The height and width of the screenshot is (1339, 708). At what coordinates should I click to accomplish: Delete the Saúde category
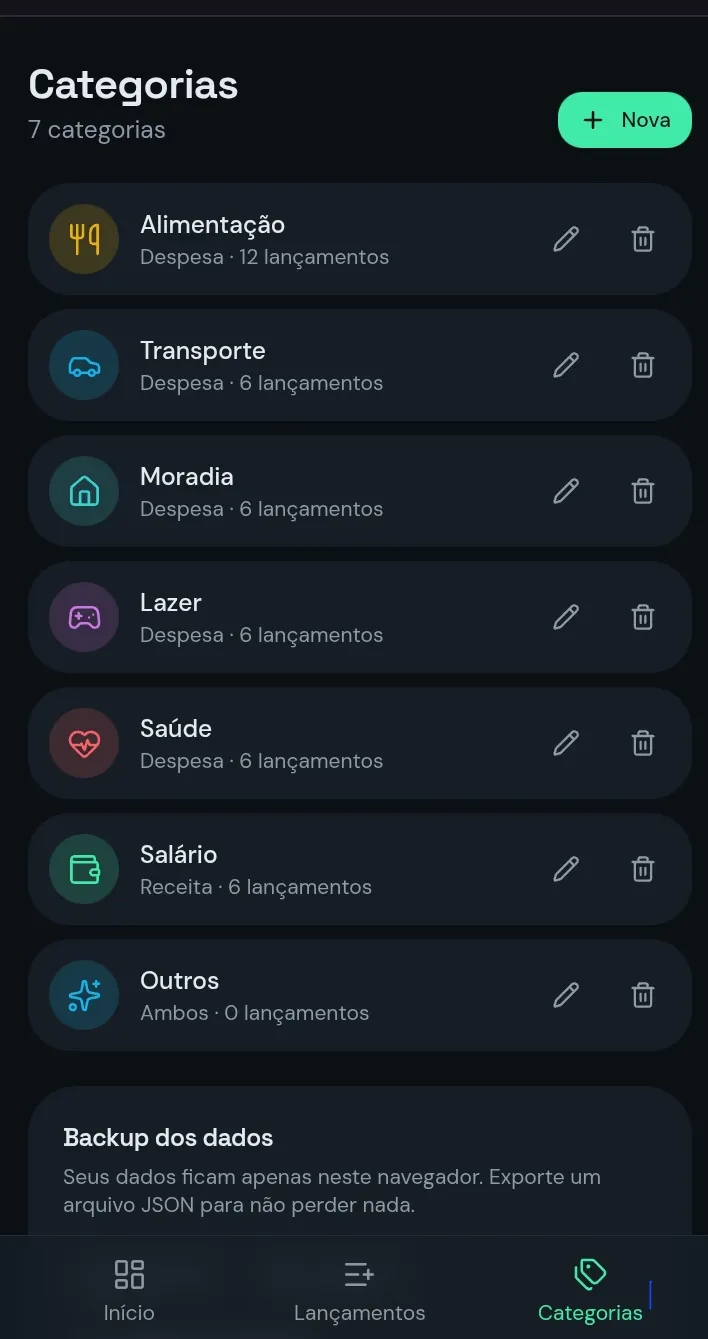coord(643,743)
